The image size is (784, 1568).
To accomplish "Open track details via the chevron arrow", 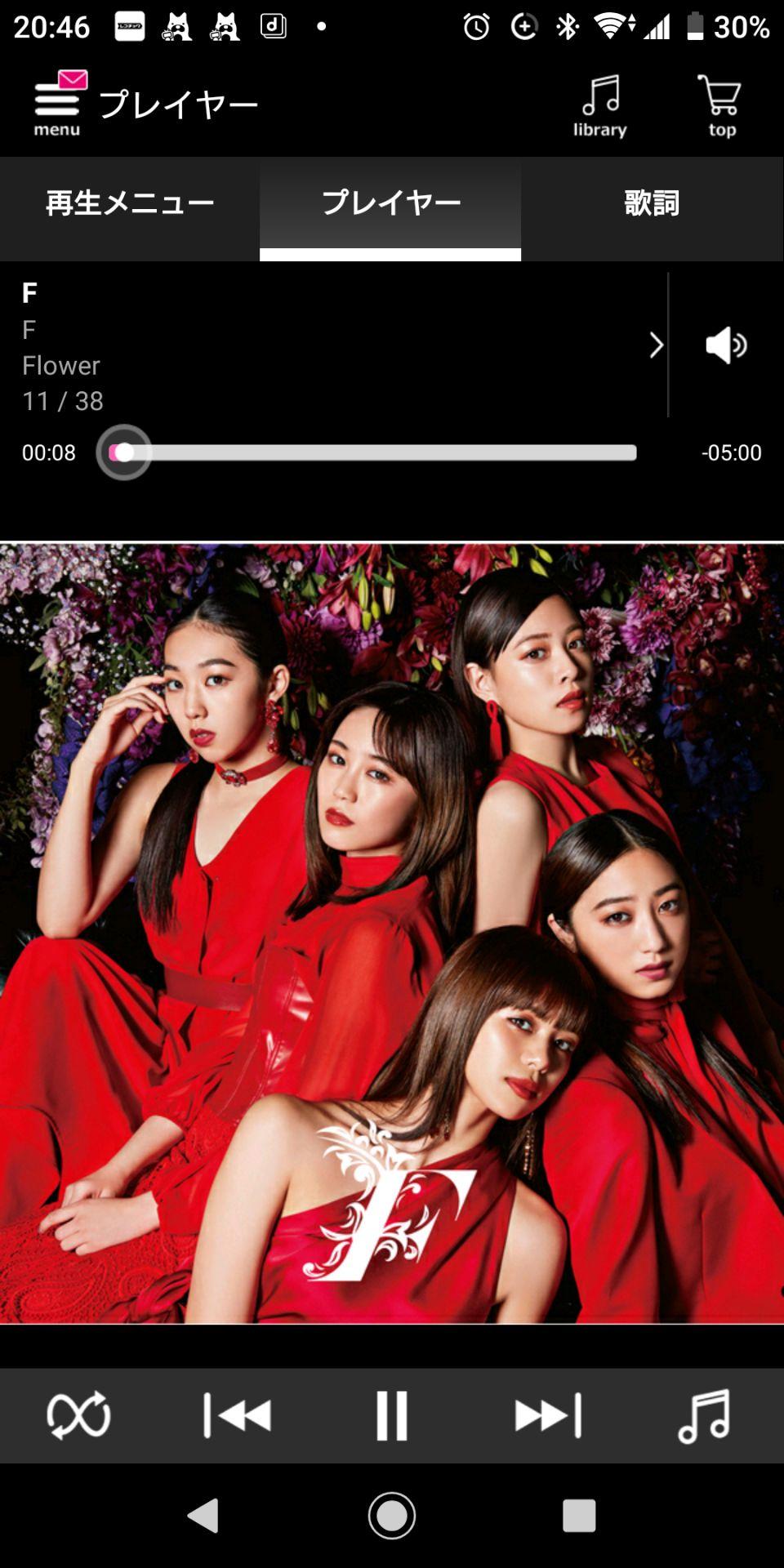I will tap(656, 345).
